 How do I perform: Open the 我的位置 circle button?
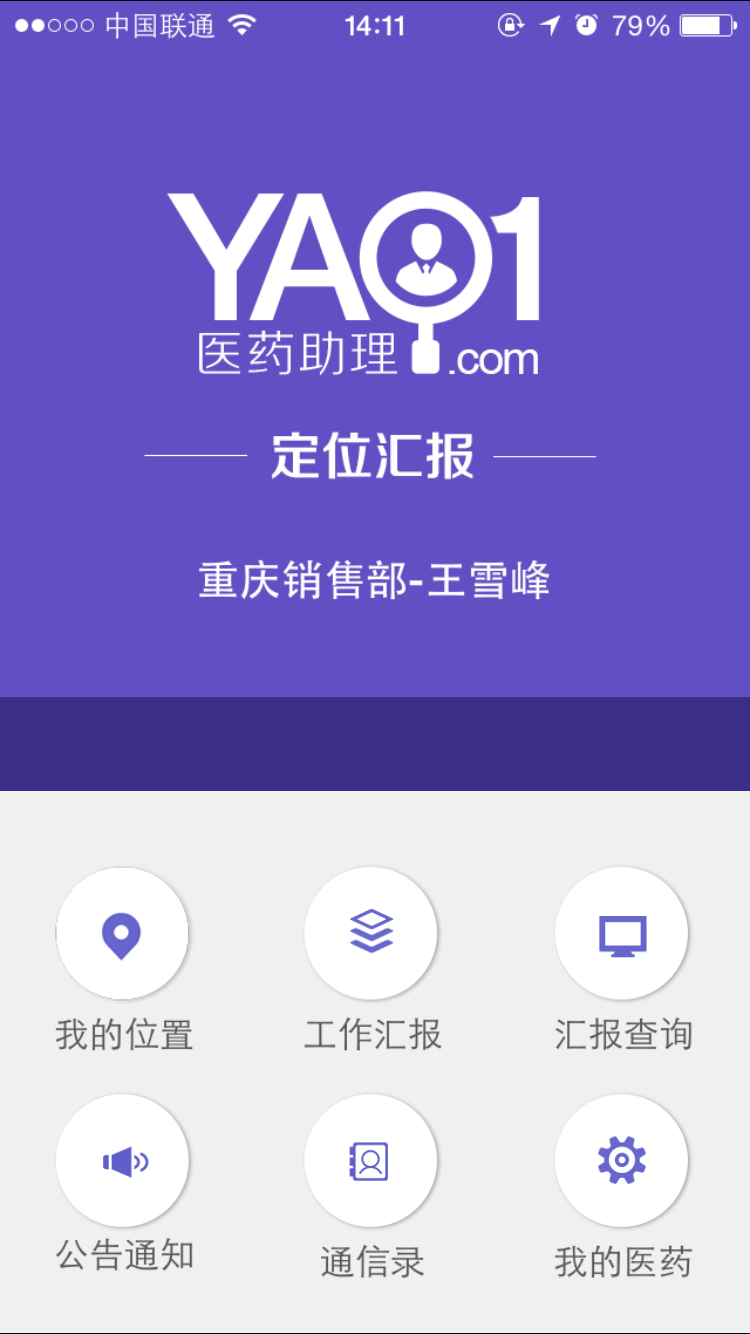click(122, 932)
